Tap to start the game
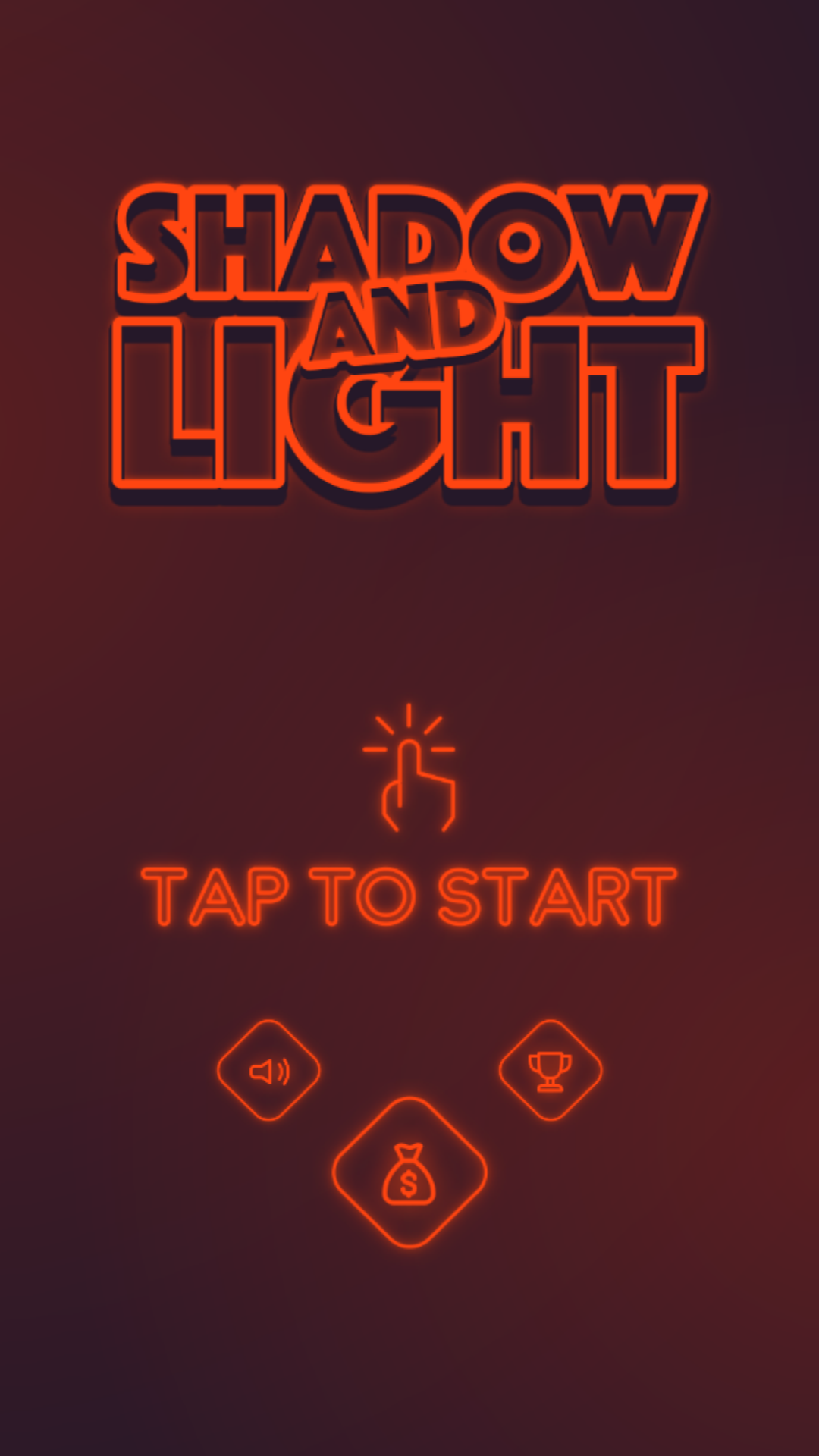This screenshot has width=819, height=1456. 409,896
